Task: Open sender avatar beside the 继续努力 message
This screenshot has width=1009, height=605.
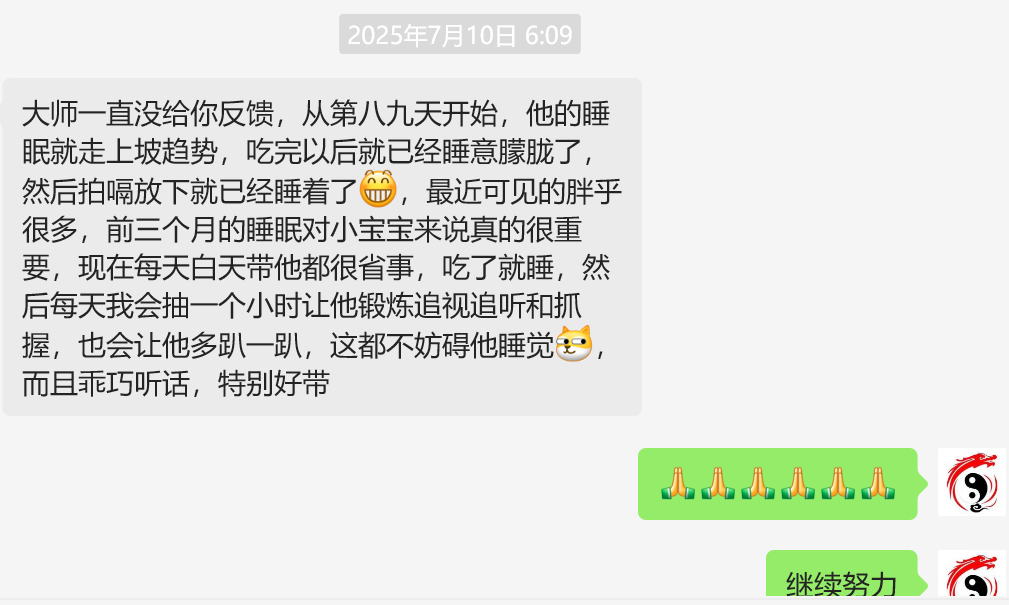Action: (x=972, y=577)
